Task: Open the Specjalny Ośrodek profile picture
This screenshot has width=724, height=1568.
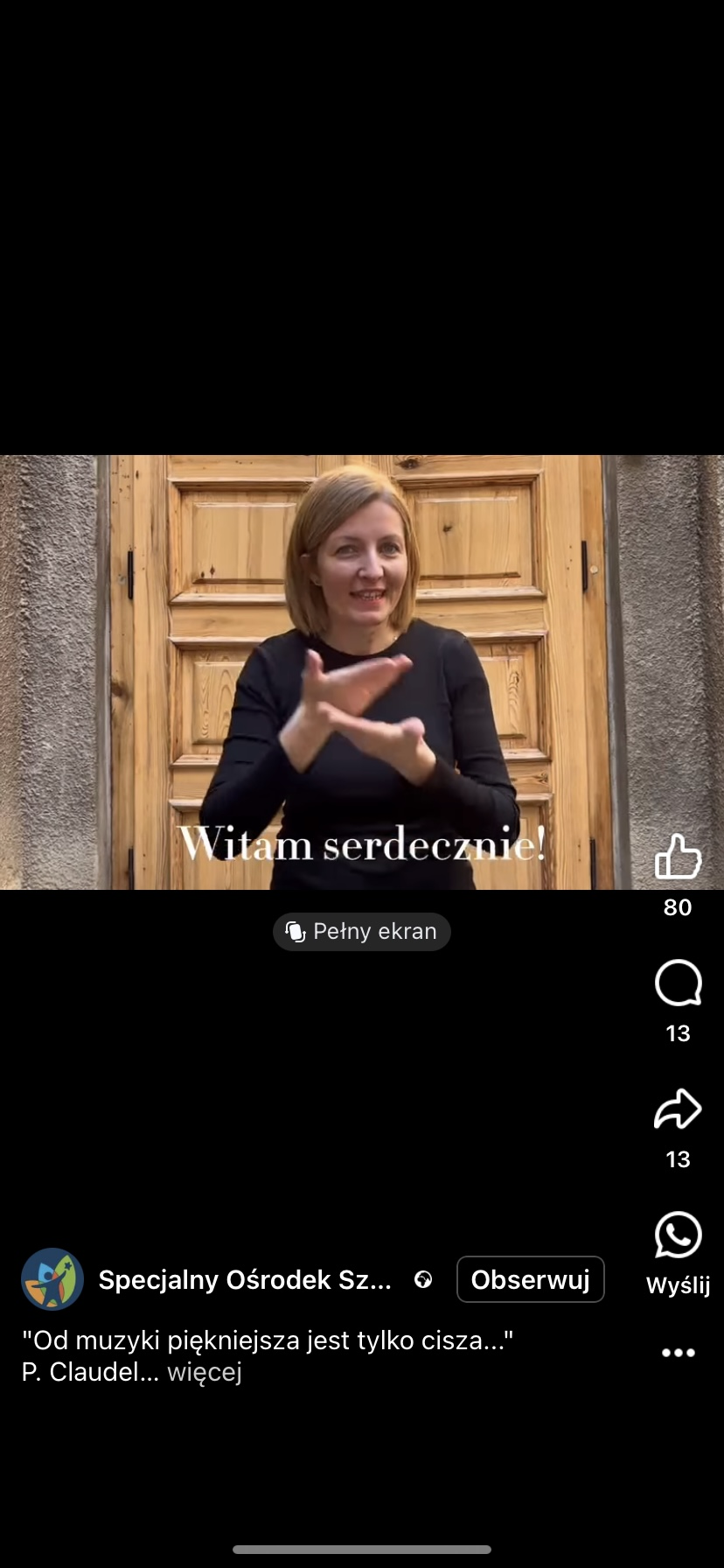Action: click(x=52, y=1279)
